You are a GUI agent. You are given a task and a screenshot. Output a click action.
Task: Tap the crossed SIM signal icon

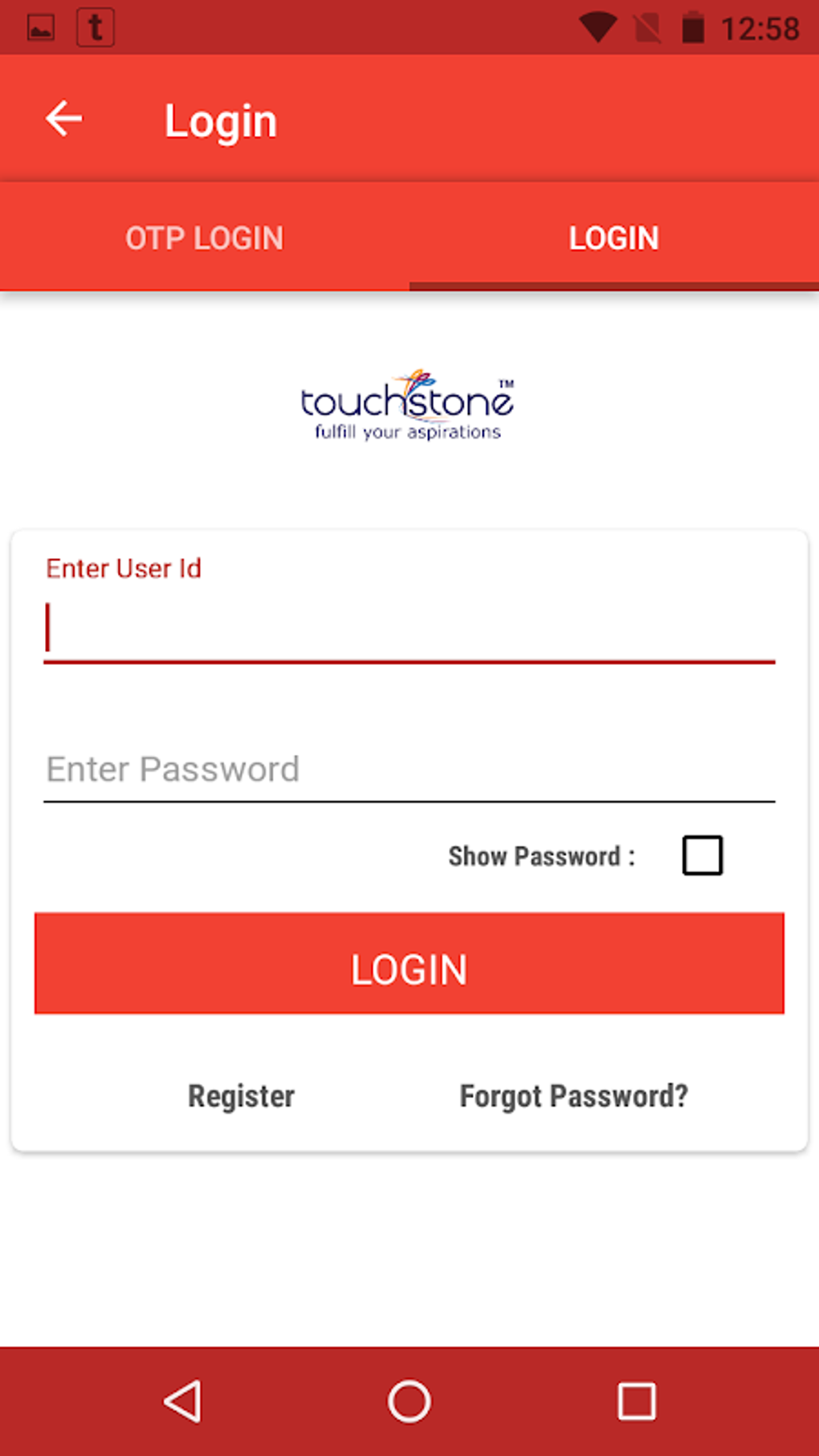[x=646, y=27]
